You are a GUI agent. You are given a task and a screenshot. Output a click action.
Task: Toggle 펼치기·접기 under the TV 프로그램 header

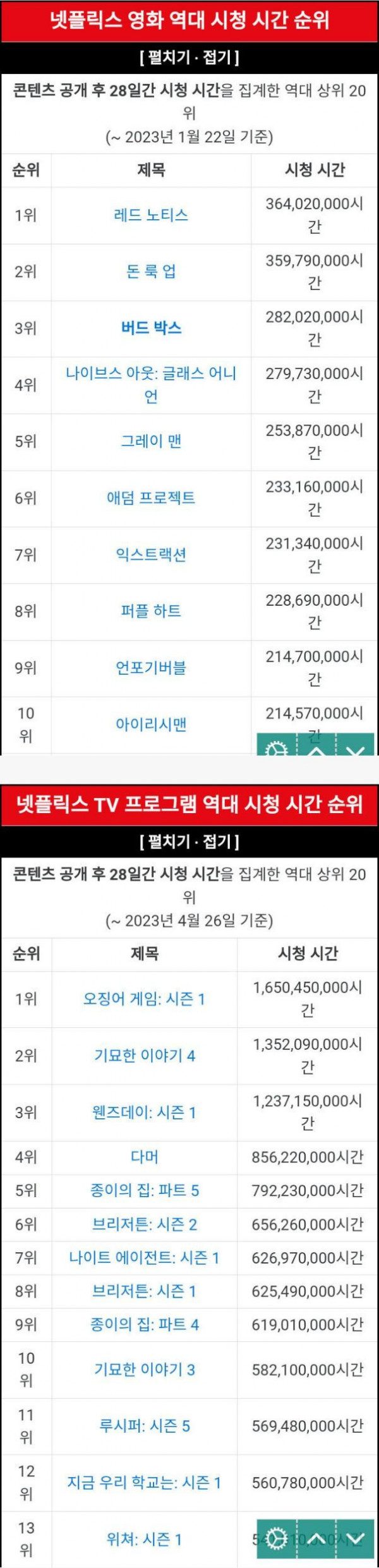click(x=189, y=841)
